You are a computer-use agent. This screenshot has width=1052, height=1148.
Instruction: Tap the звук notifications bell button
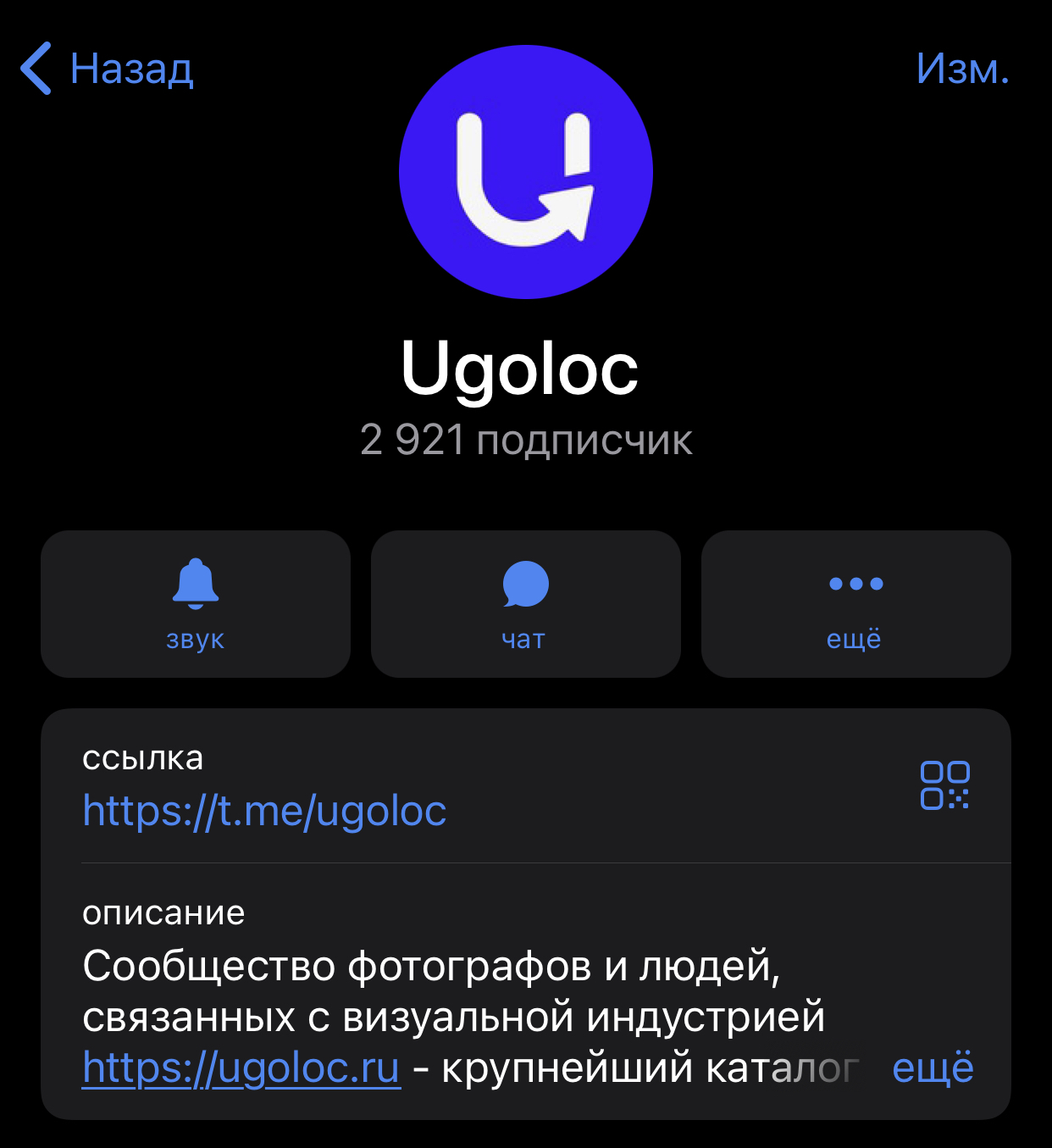coord(196,603)
